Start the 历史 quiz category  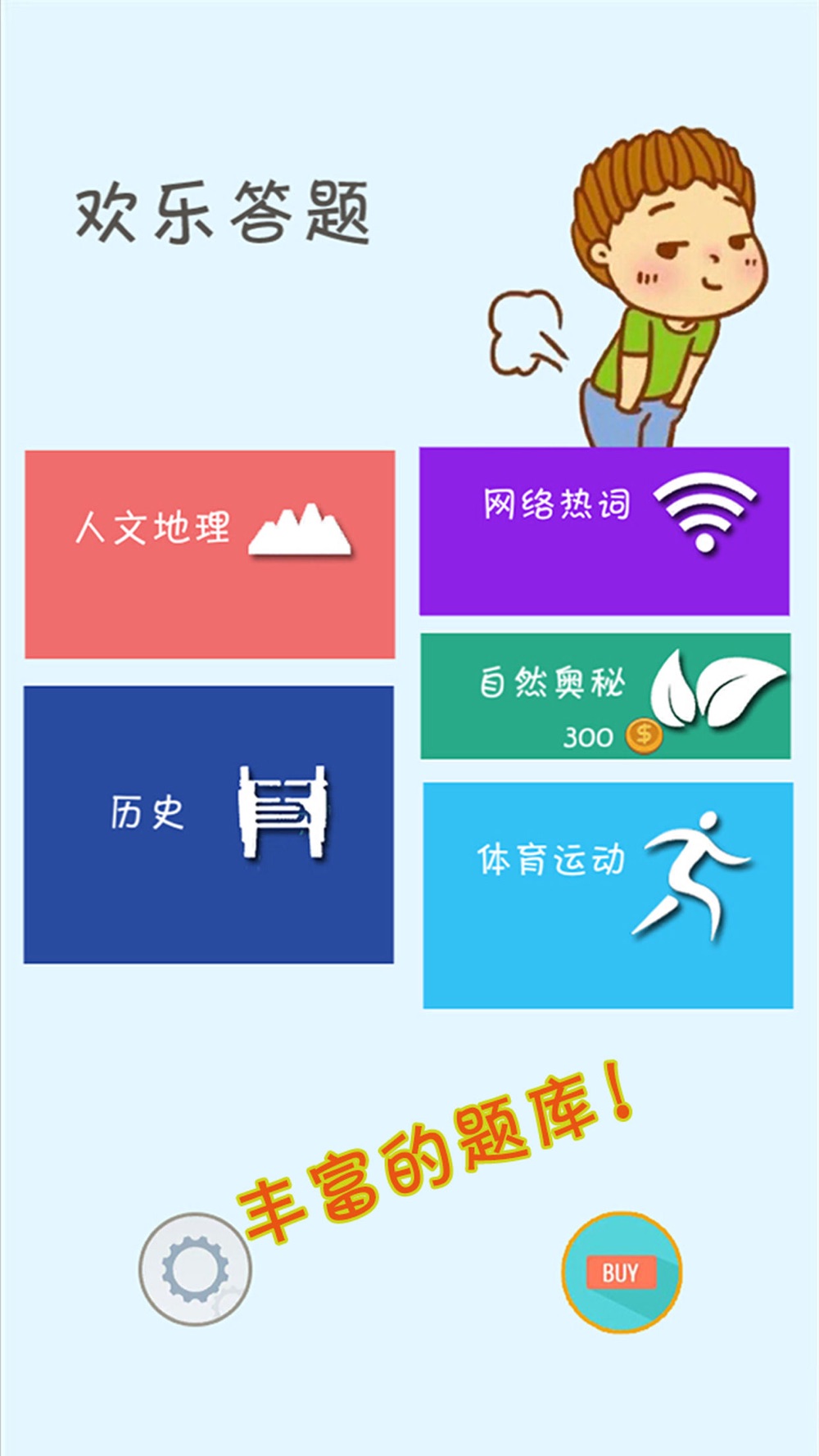(x=208, y=824)
